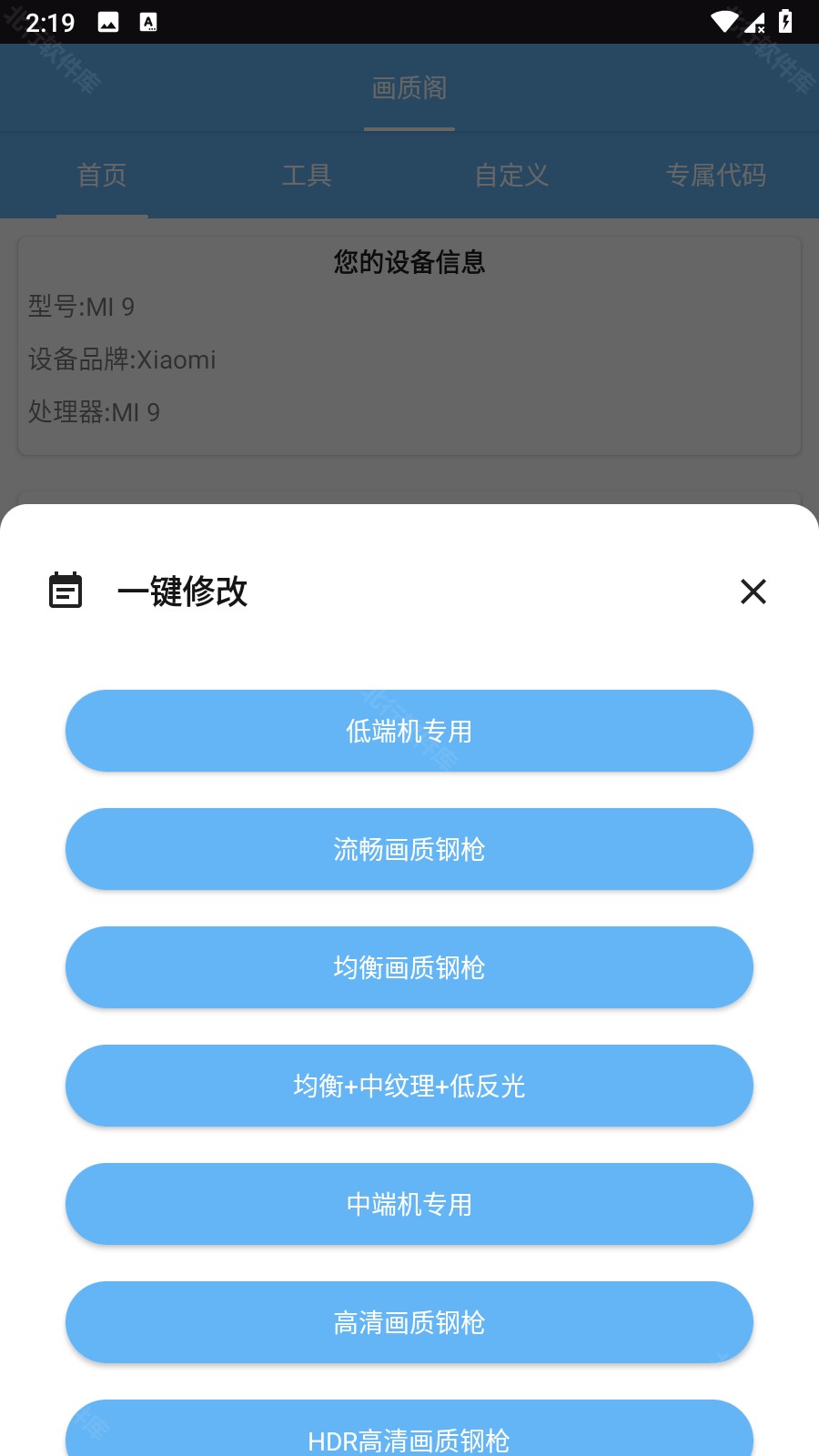This screenshot has height=1456, width=819.
Task: Click the calendar icon beside 一键修改
Action: click(x=64, y=591)
